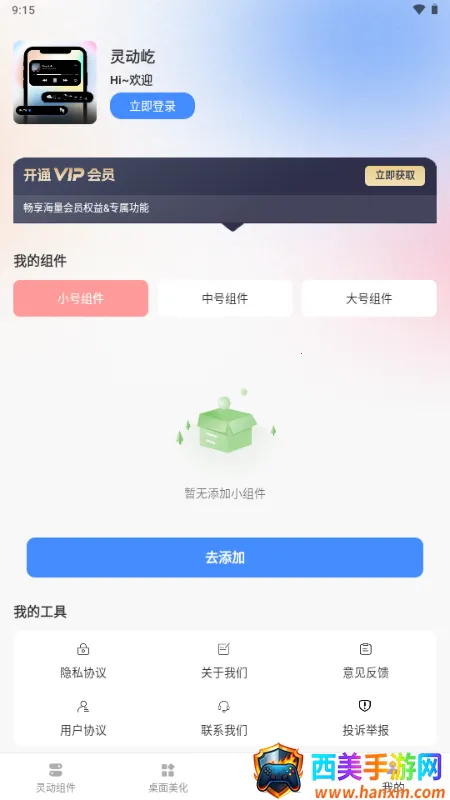This screenshot has height=800, width=450.
Task: Tap the 去添加 button to add widgets
Action: tap(225, 558)
